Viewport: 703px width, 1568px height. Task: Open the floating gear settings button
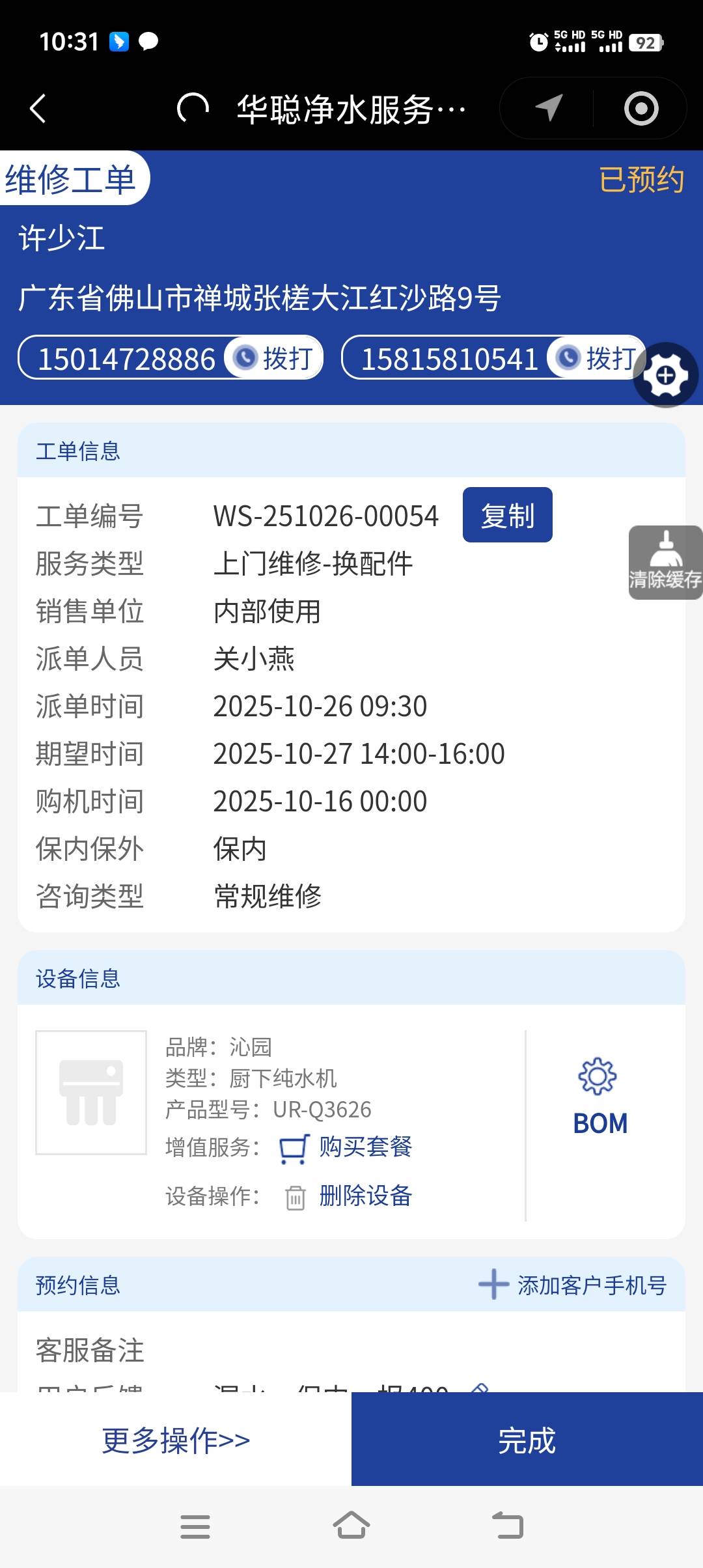pyautogui.click(x=665, y=376)
